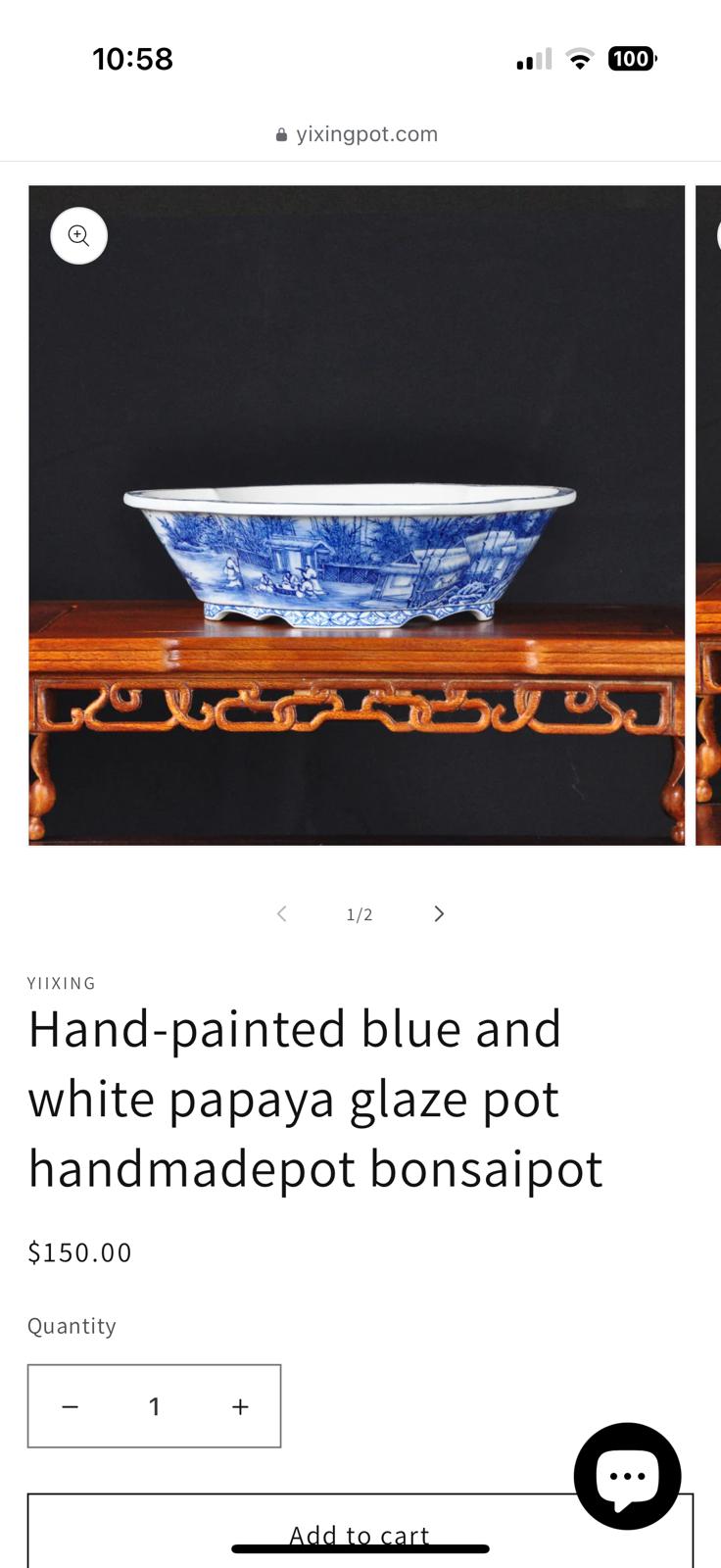Increase quantity by one

coord(240,1406)
